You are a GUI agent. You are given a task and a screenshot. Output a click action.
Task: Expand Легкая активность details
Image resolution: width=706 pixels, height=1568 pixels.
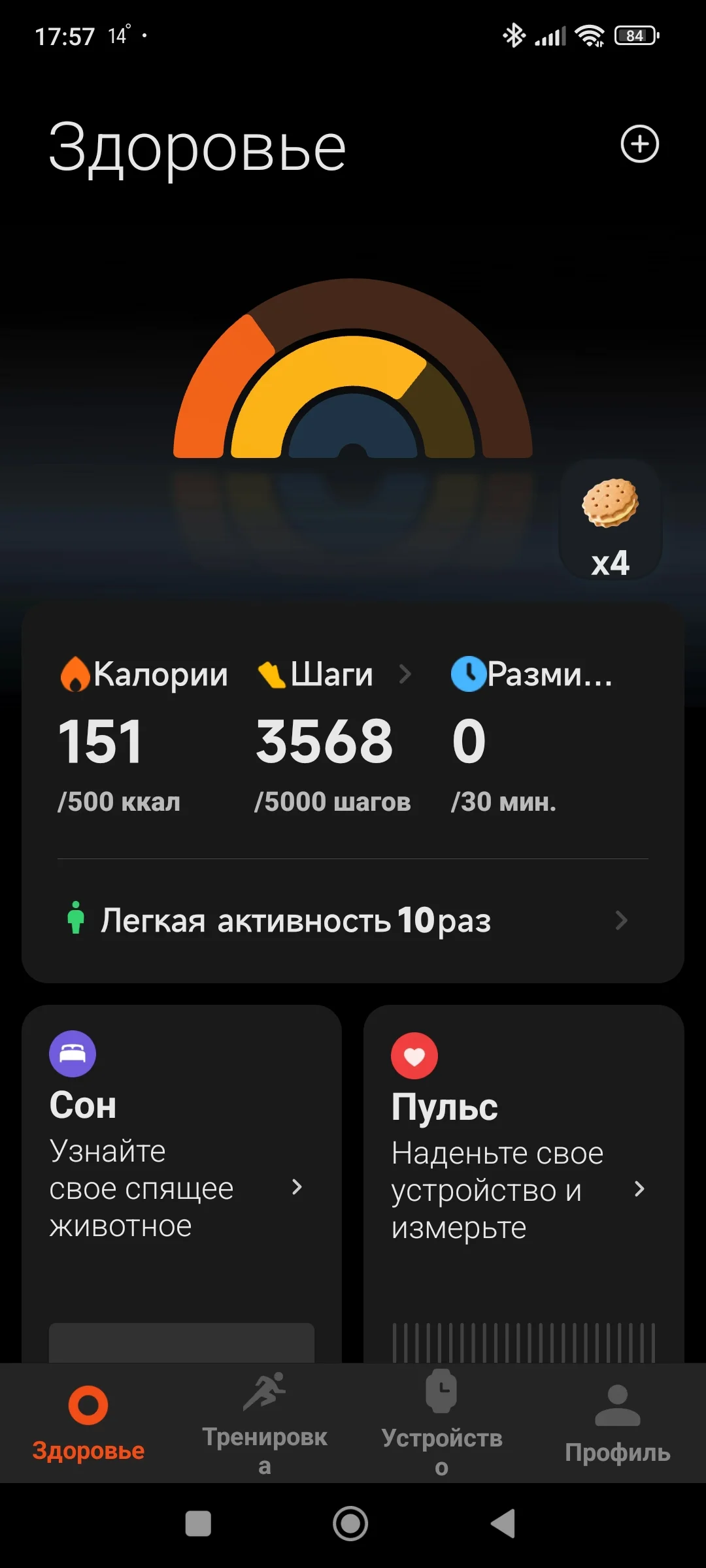(x=621, y=921)
